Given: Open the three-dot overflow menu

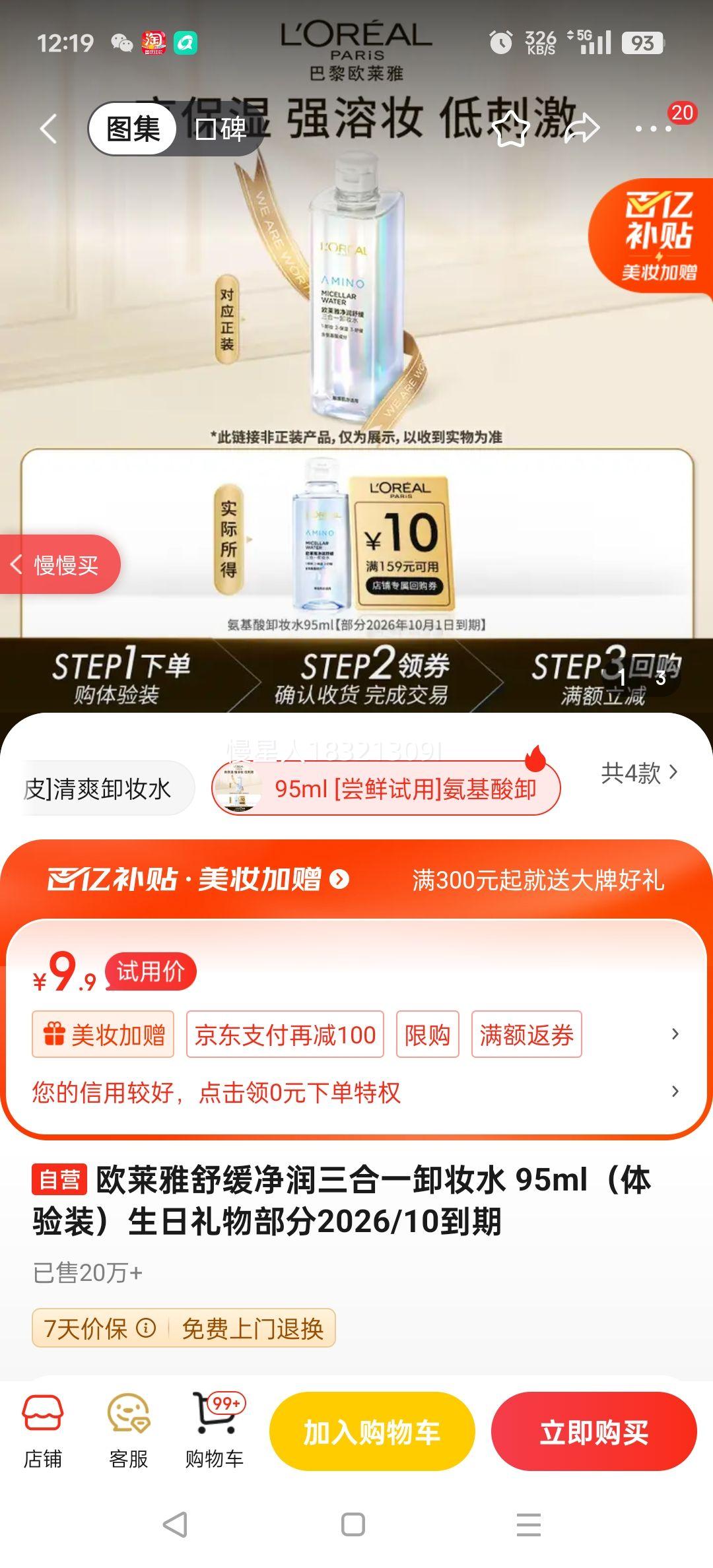Looking at the screenshot, I should (652, 129).
